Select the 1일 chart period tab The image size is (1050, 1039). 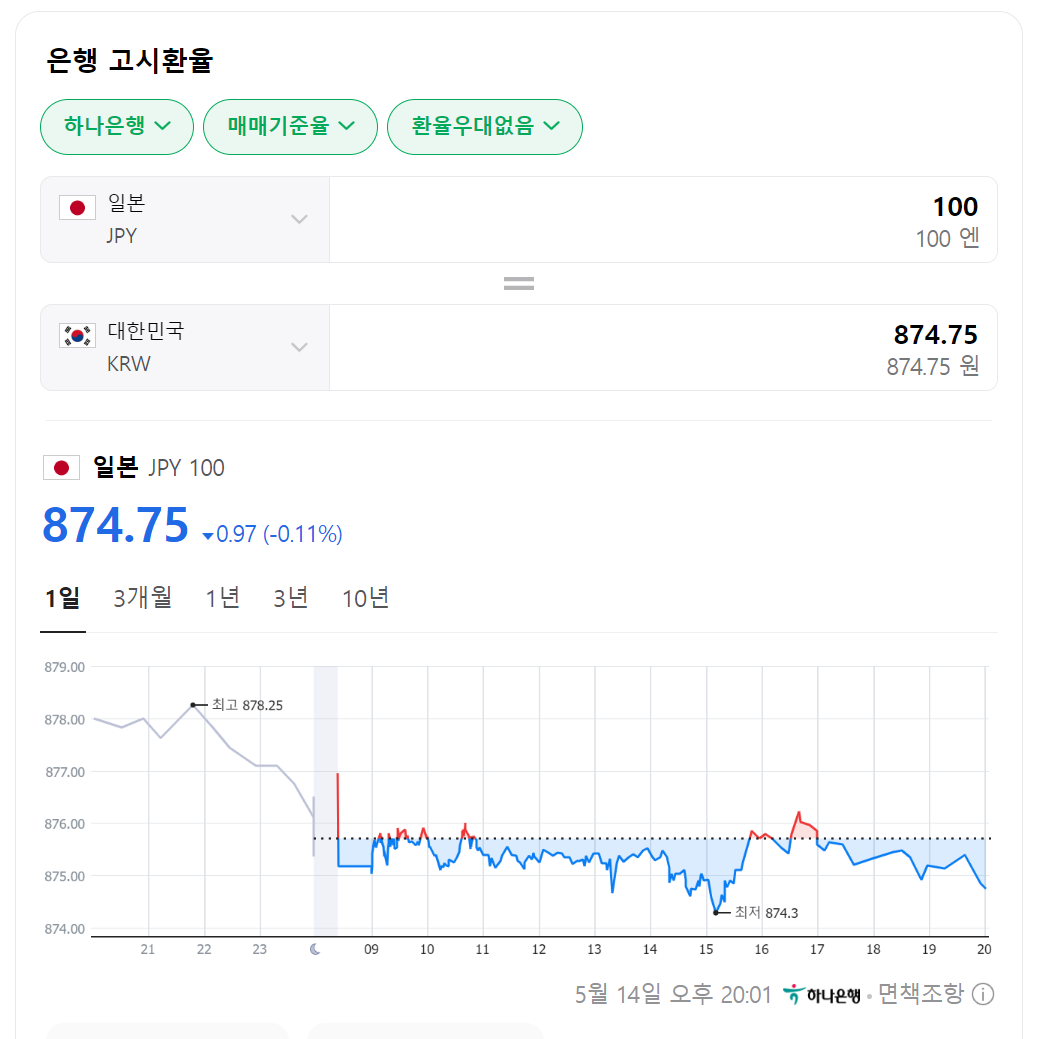(62, 599)
